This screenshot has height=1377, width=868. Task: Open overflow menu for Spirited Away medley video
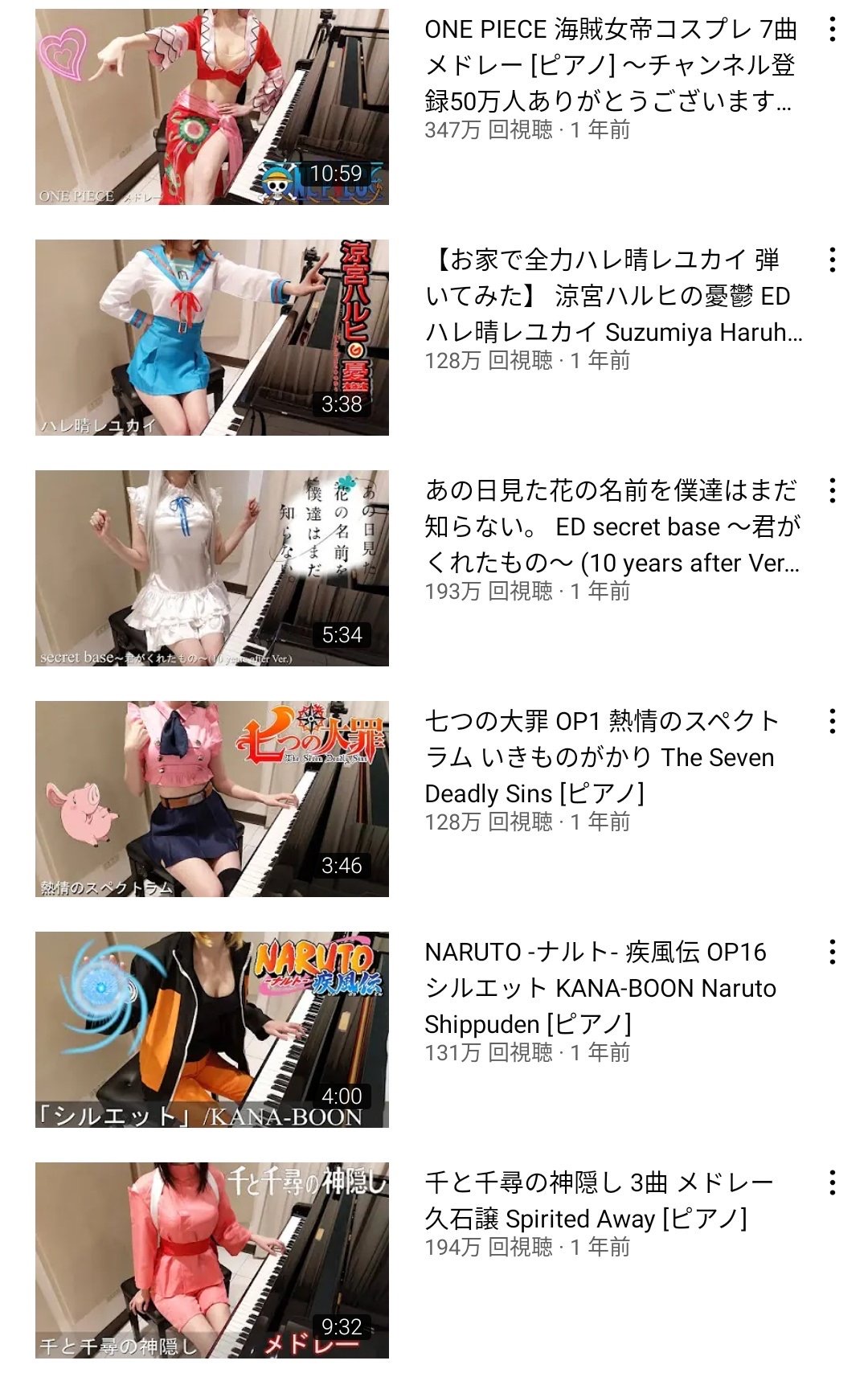(832, 1182)
